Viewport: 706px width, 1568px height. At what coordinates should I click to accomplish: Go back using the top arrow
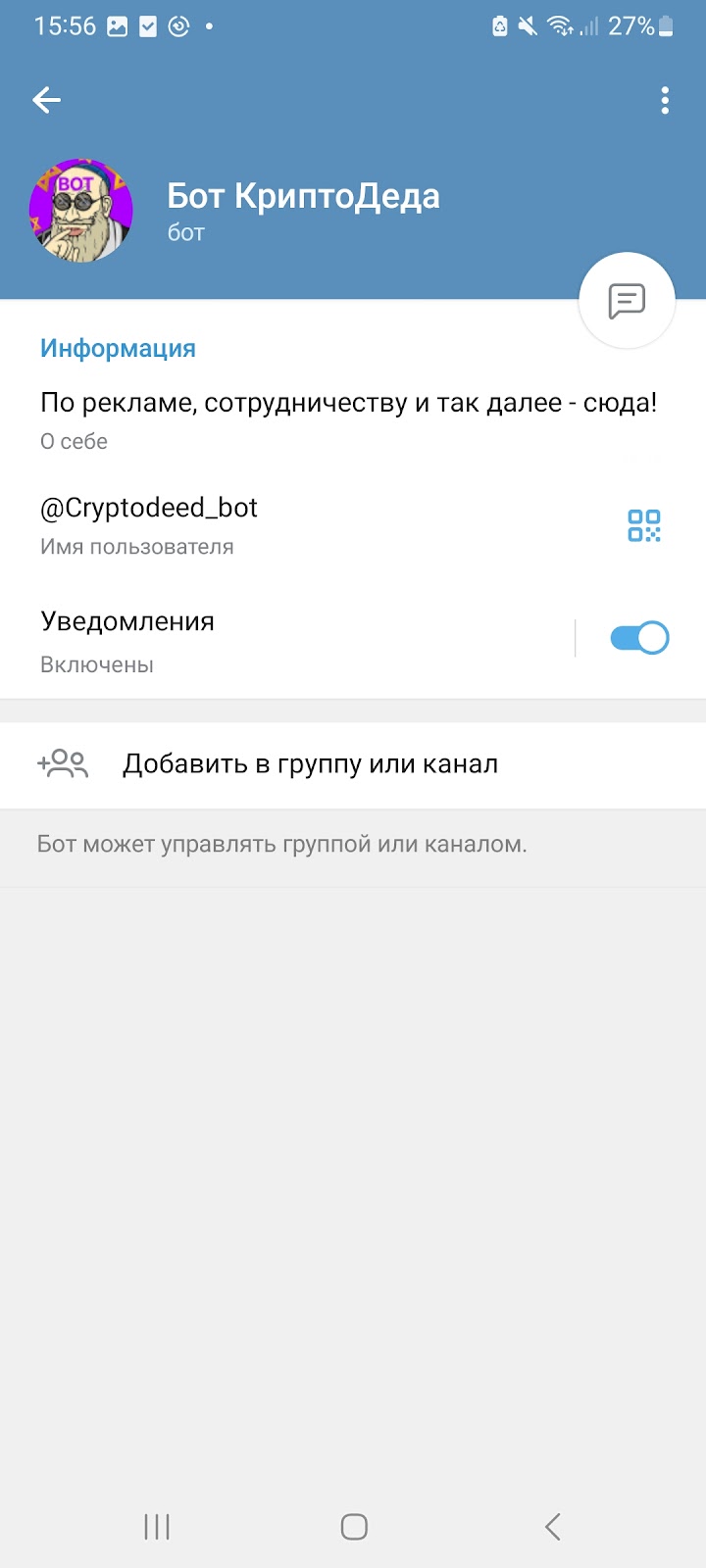point(46,100)
